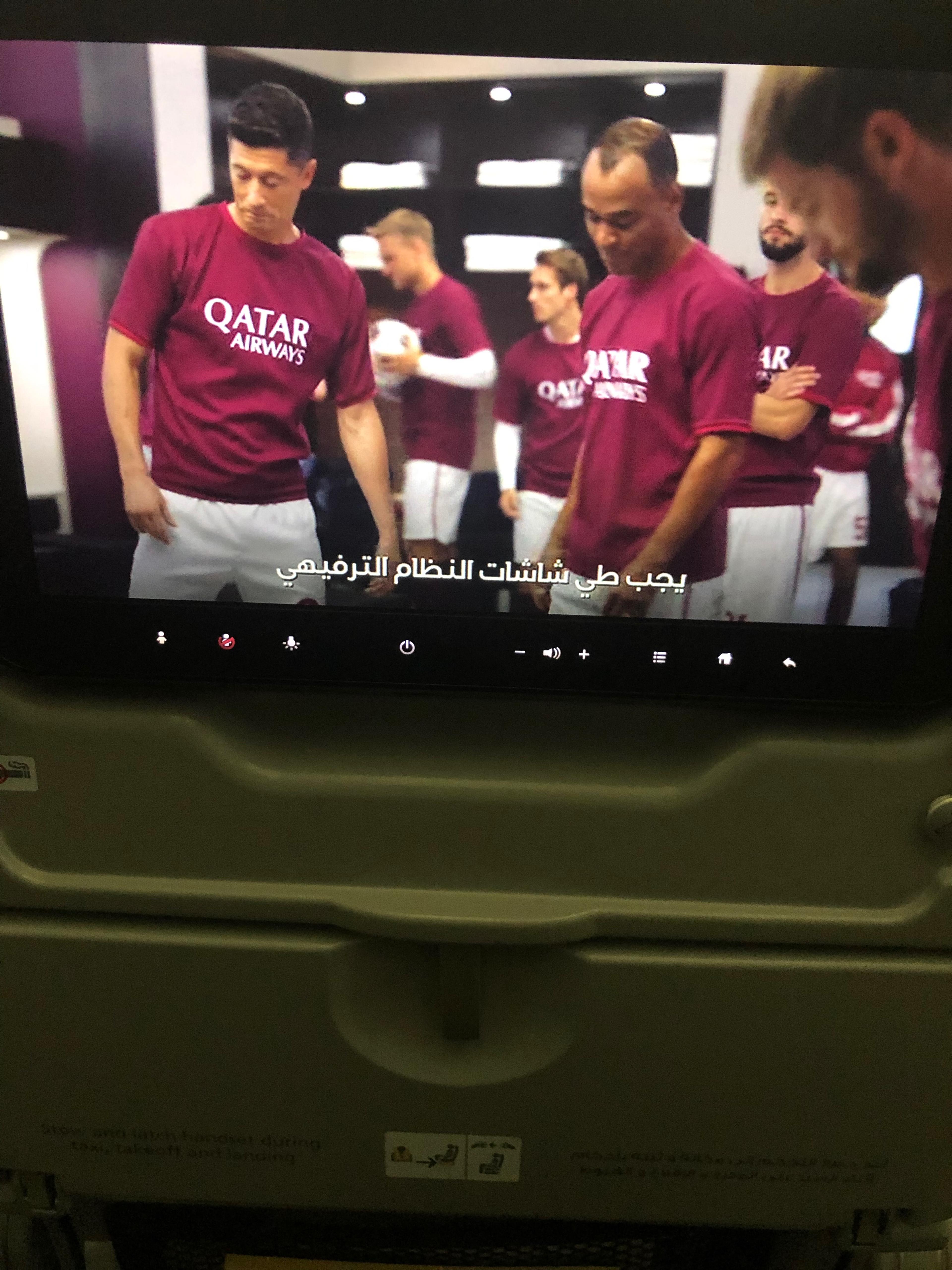Toggle the reading light
952x1270 pixels.
tap(292, 644)
